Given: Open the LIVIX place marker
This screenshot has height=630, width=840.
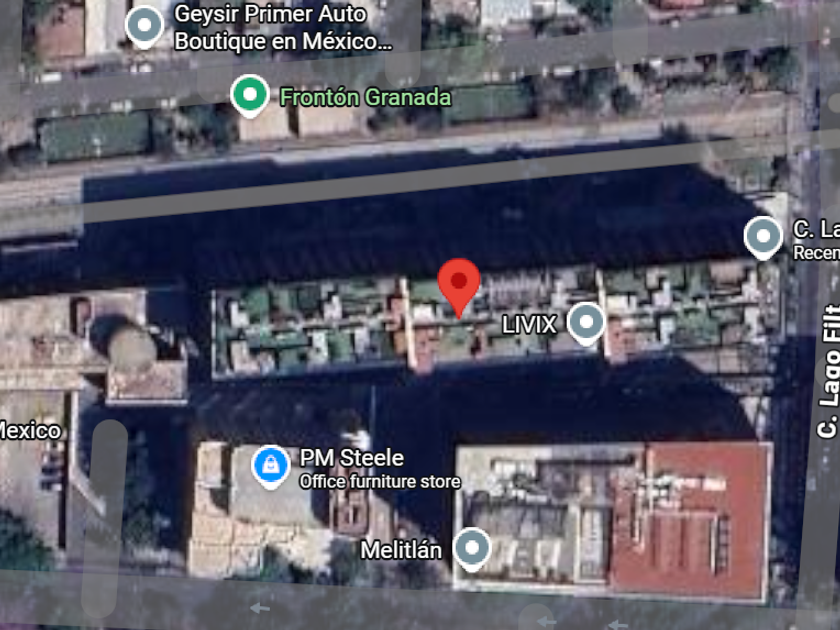Looking at the screenshot, I should 585,322.
